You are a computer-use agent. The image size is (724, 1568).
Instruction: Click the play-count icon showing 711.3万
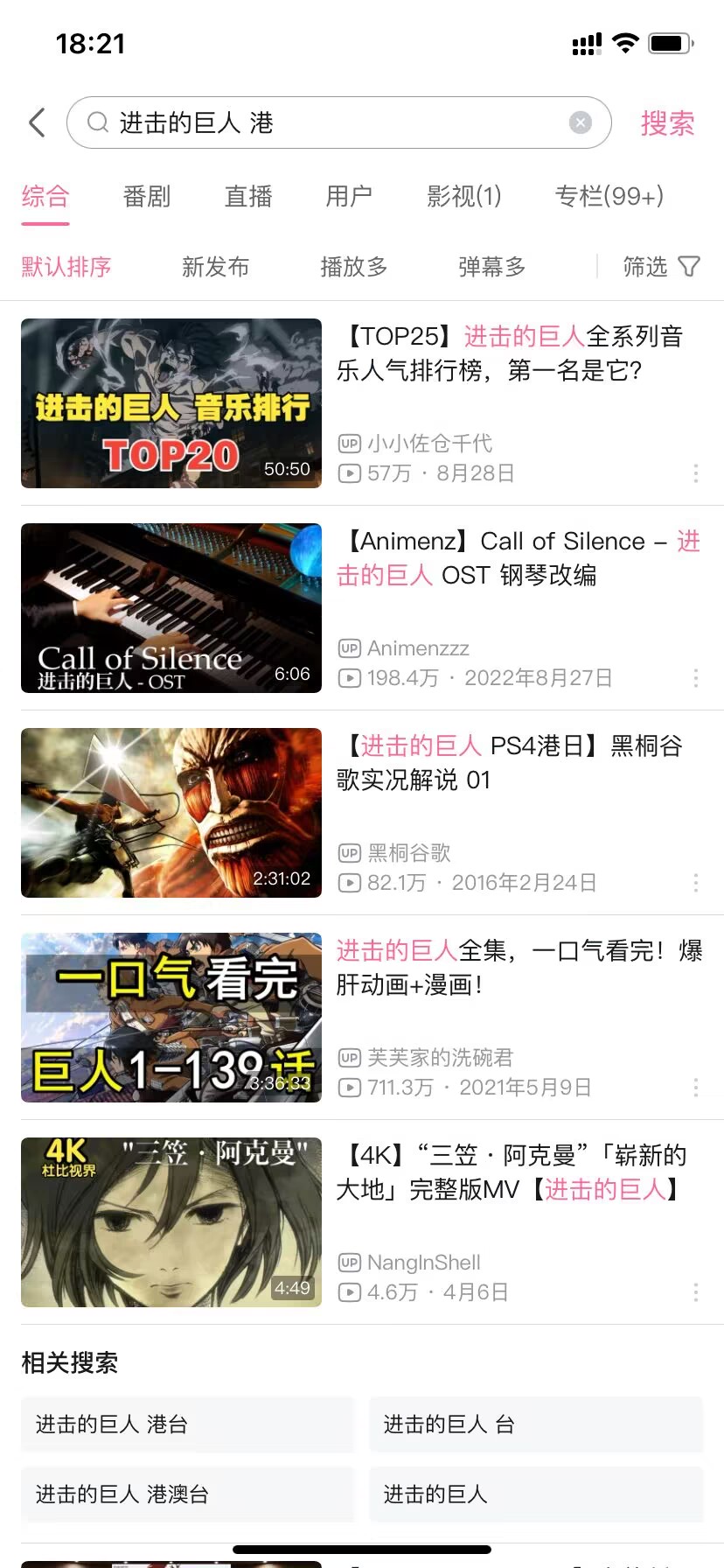click(349, 1087)
